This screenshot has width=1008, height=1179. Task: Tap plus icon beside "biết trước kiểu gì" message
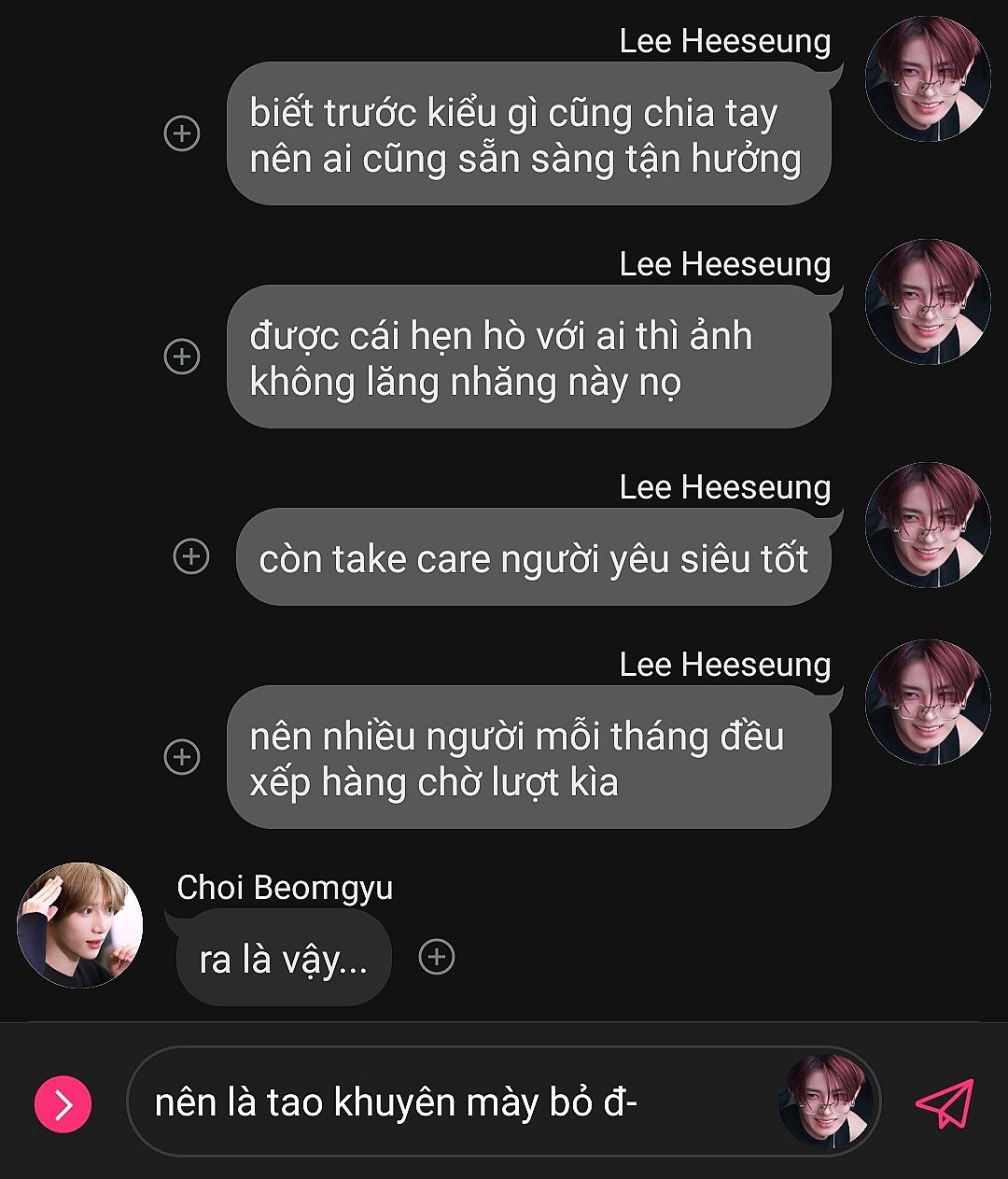(182, 133)
